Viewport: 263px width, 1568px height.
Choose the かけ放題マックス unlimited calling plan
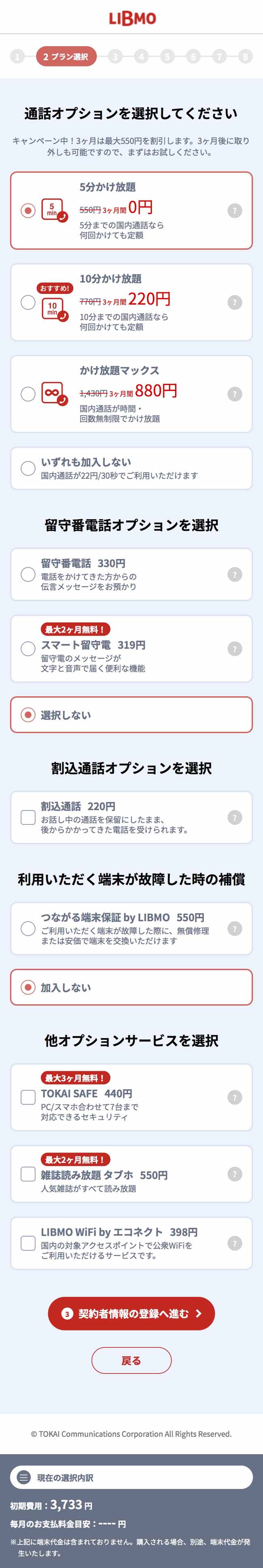click(x=28, y=394)
